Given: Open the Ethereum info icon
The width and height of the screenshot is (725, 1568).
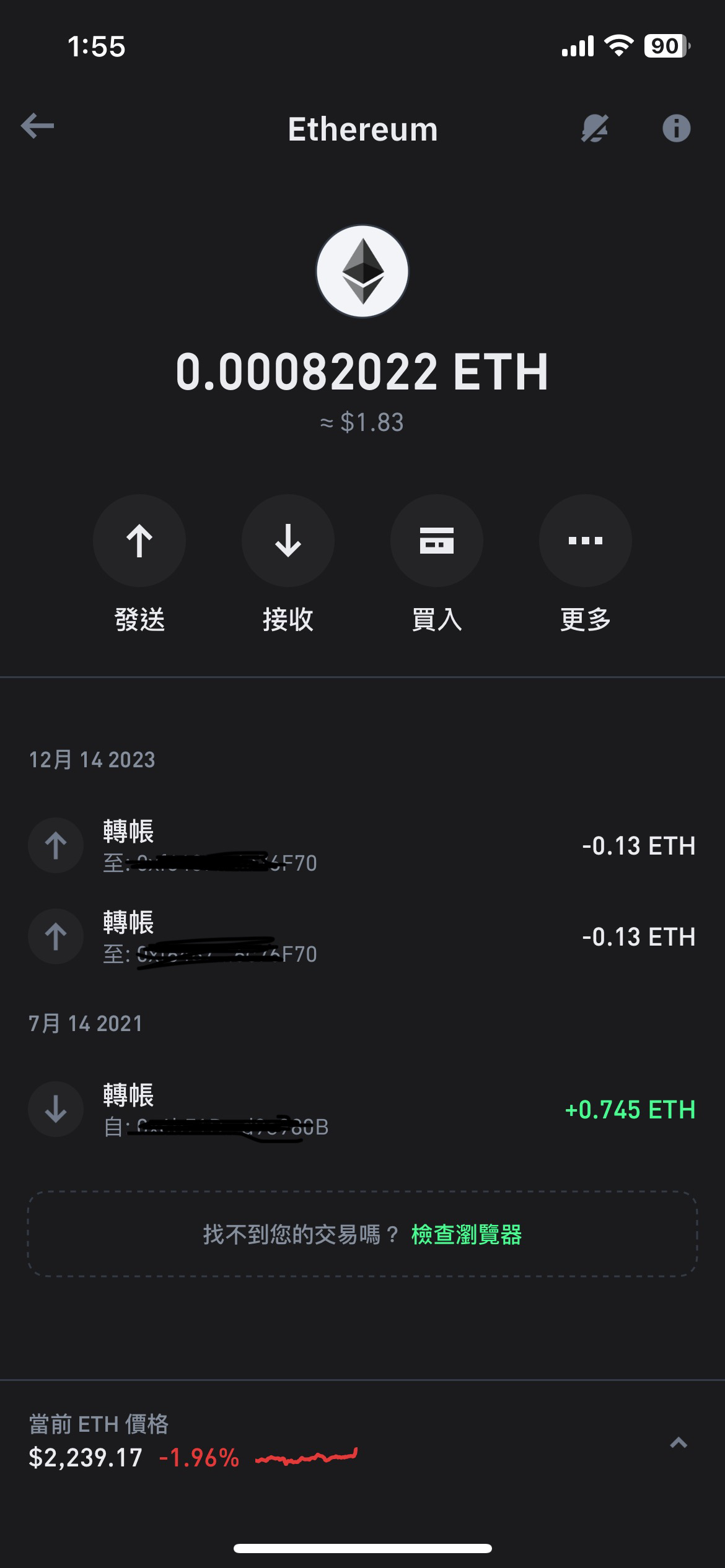Looking at the screenshot, I should coord(676,129).
